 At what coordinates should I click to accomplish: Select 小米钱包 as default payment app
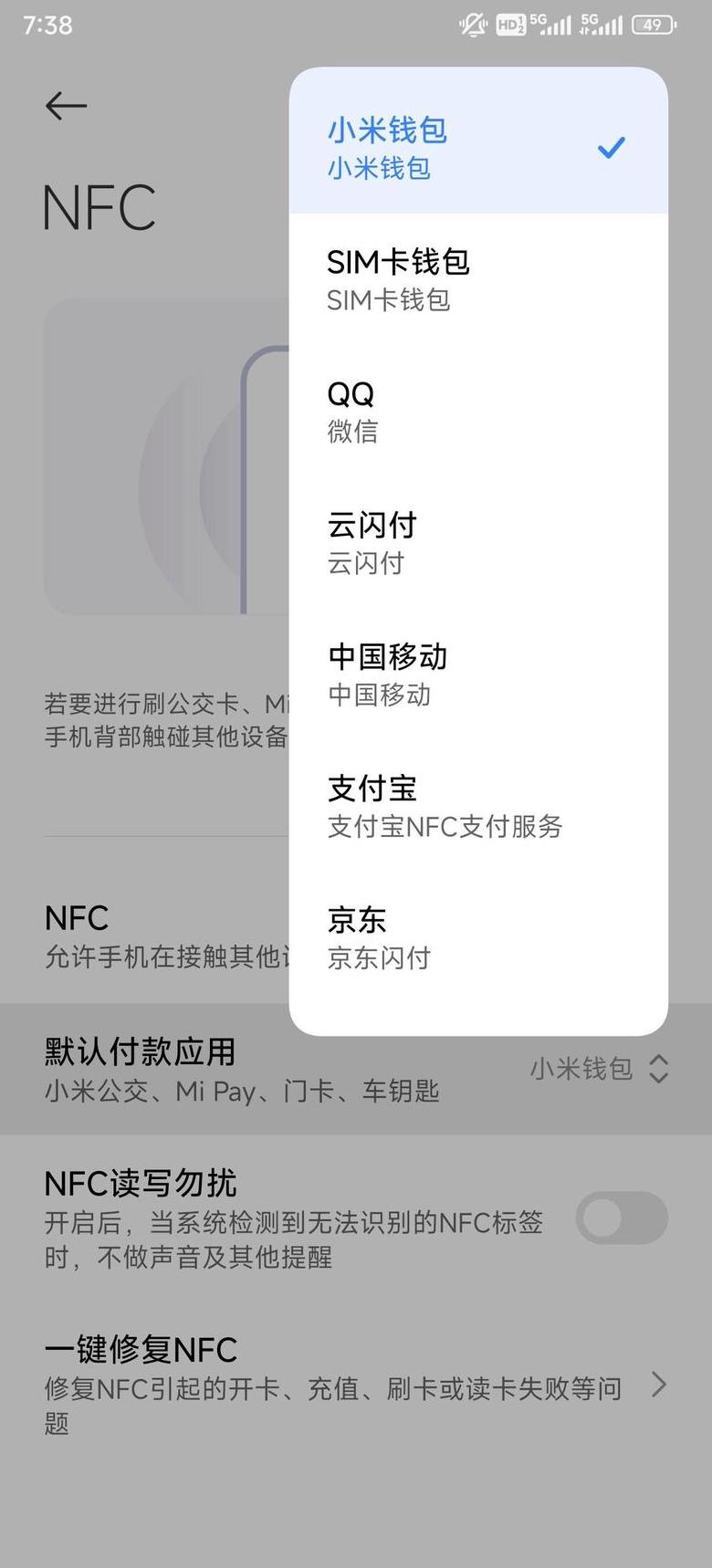click(477, 147)
